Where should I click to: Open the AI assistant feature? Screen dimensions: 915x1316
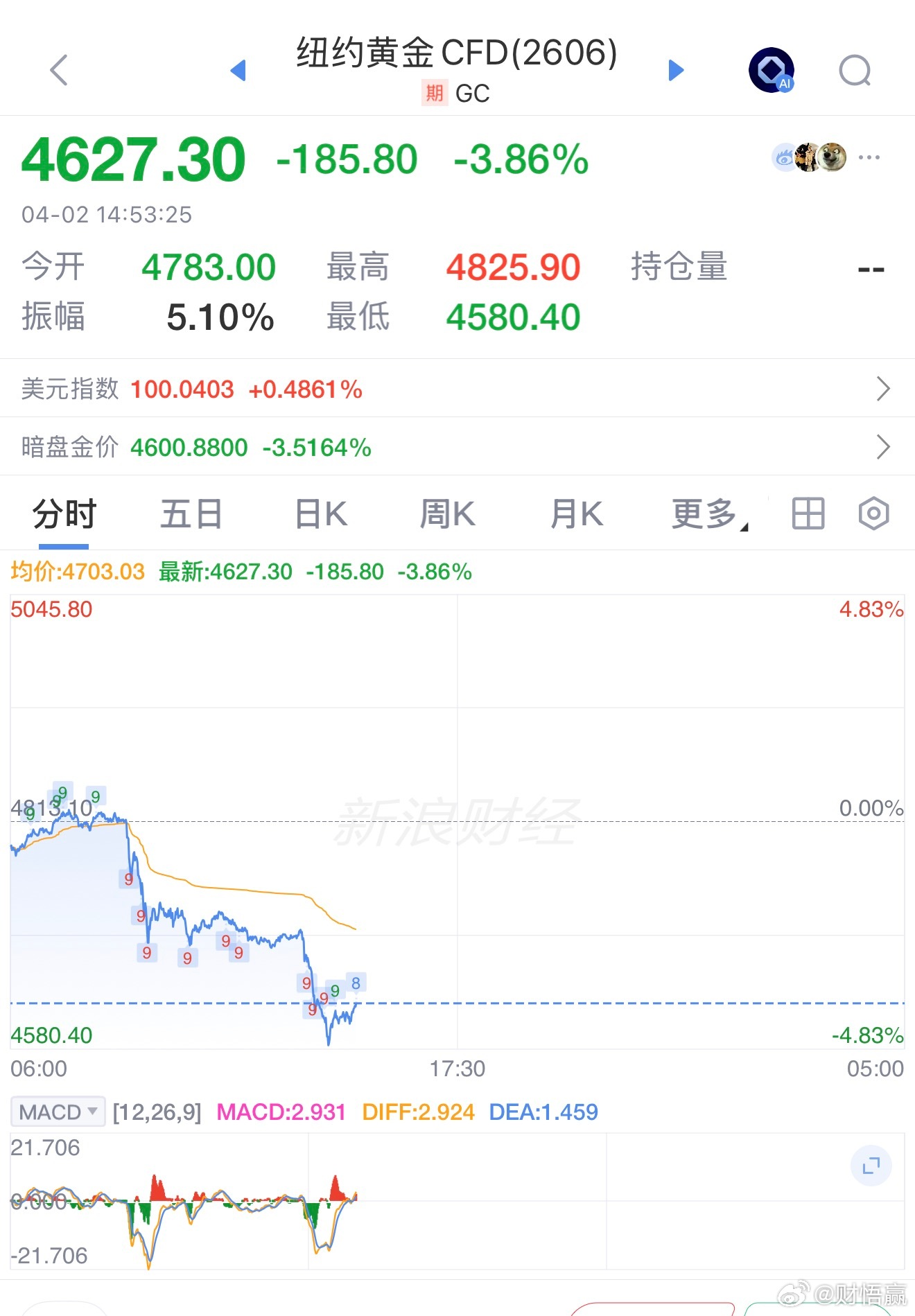tap(770, 69)
